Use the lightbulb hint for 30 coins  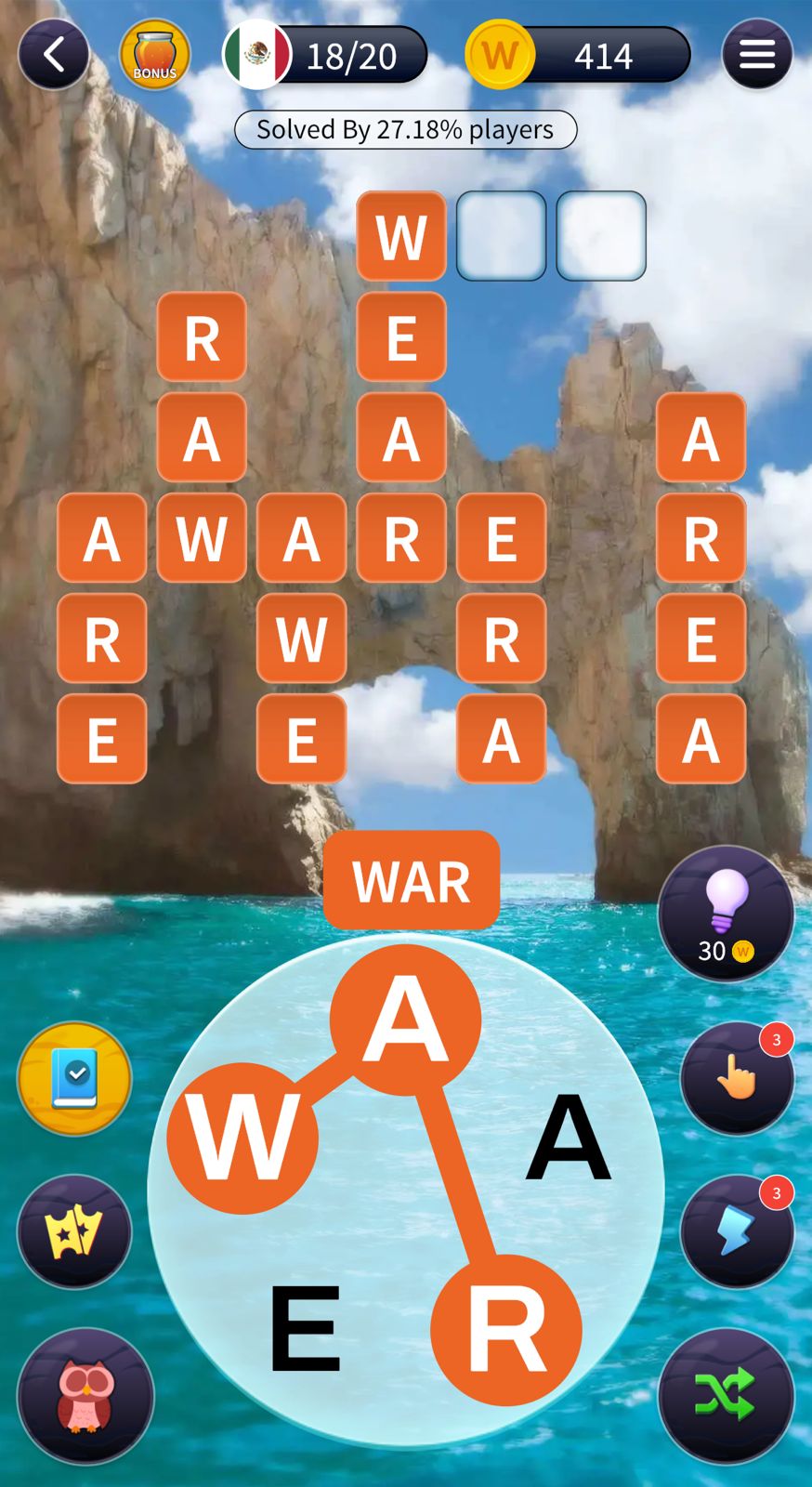point(726,914)
